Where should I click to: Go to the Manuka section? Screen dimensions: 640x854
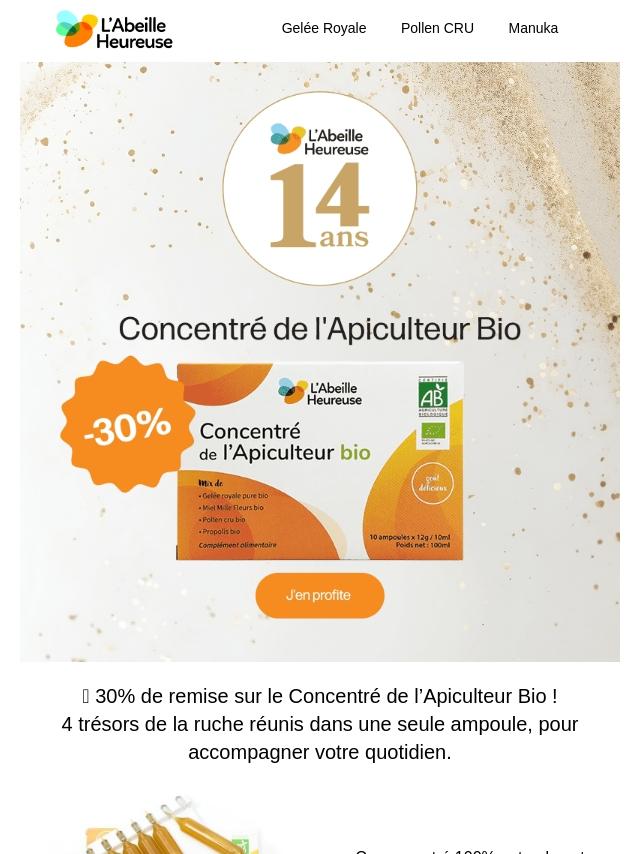pos(532,28)
